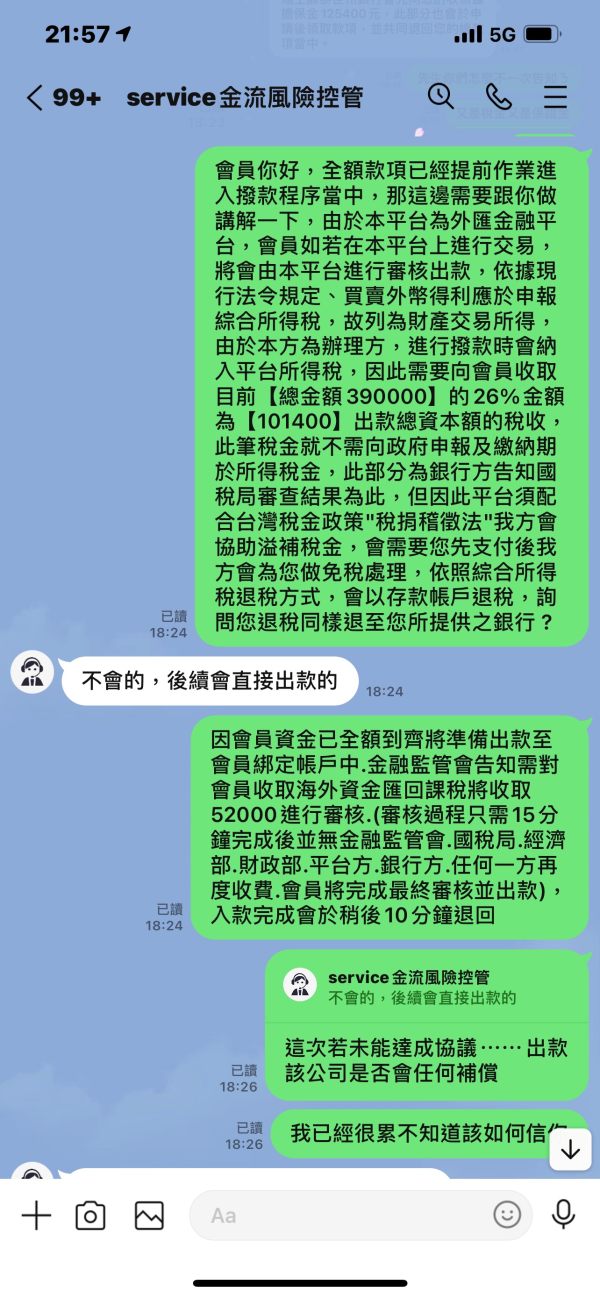The width and height of the screenshot is (600, 1298).
Task: Start a voice call with service金流風險控管
Action: 498,96
